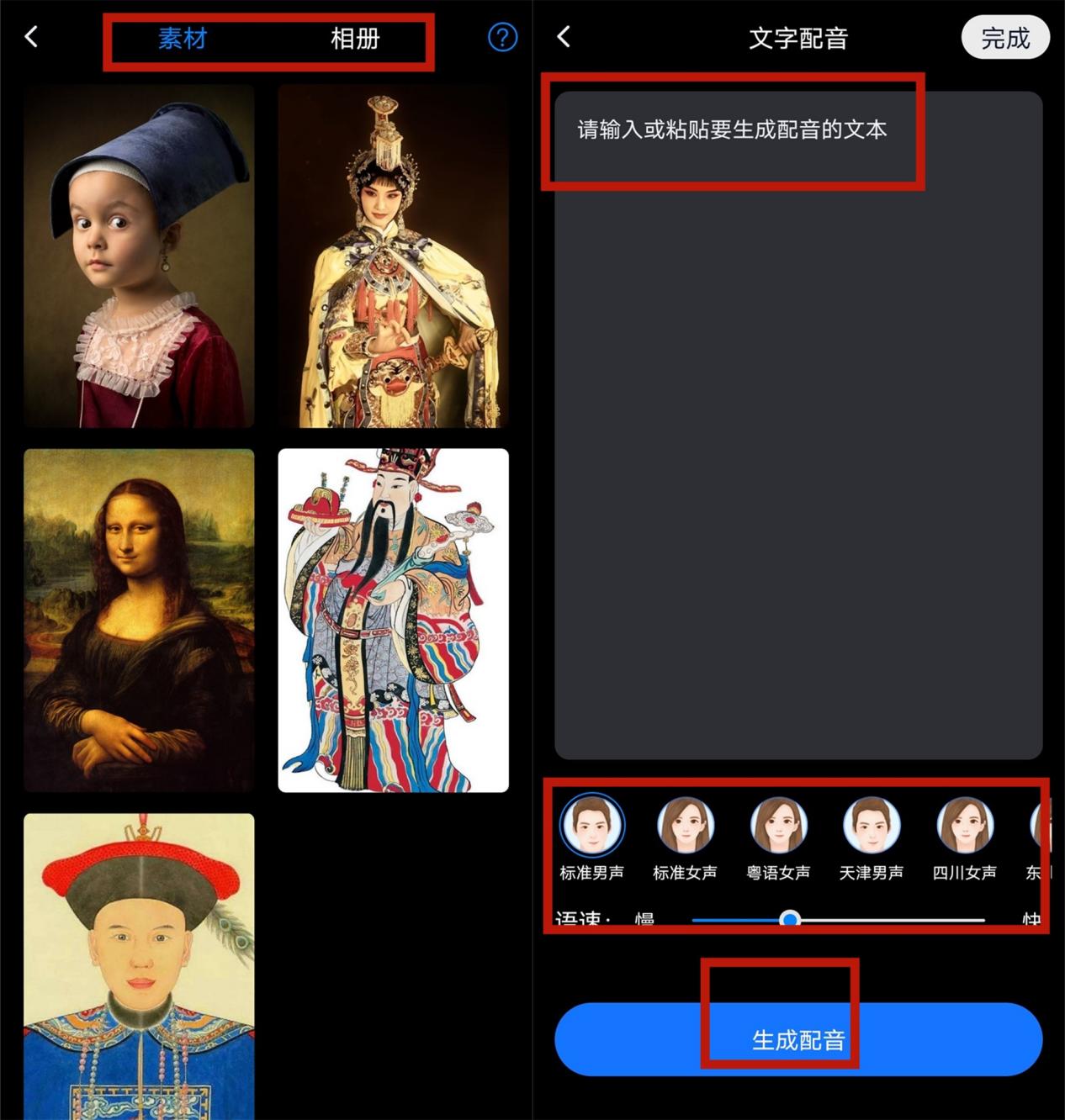
Task: Select the Mona Lisa material image
Action: click(139, 620)
